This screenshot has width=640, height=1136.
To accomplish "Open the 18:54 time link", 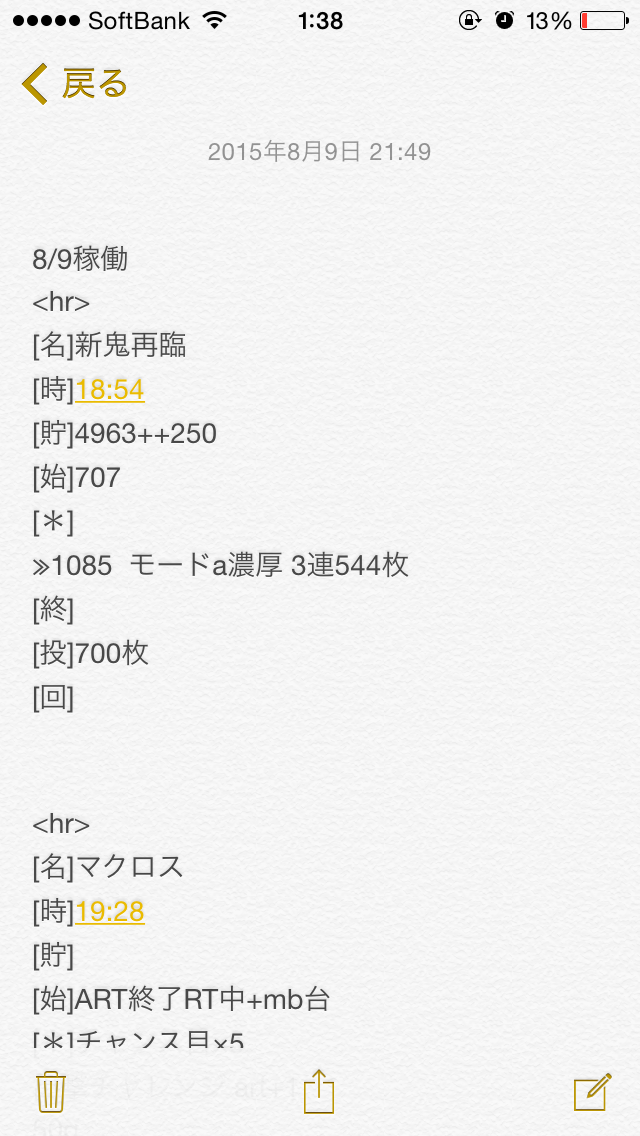I will tap(110, 390).
